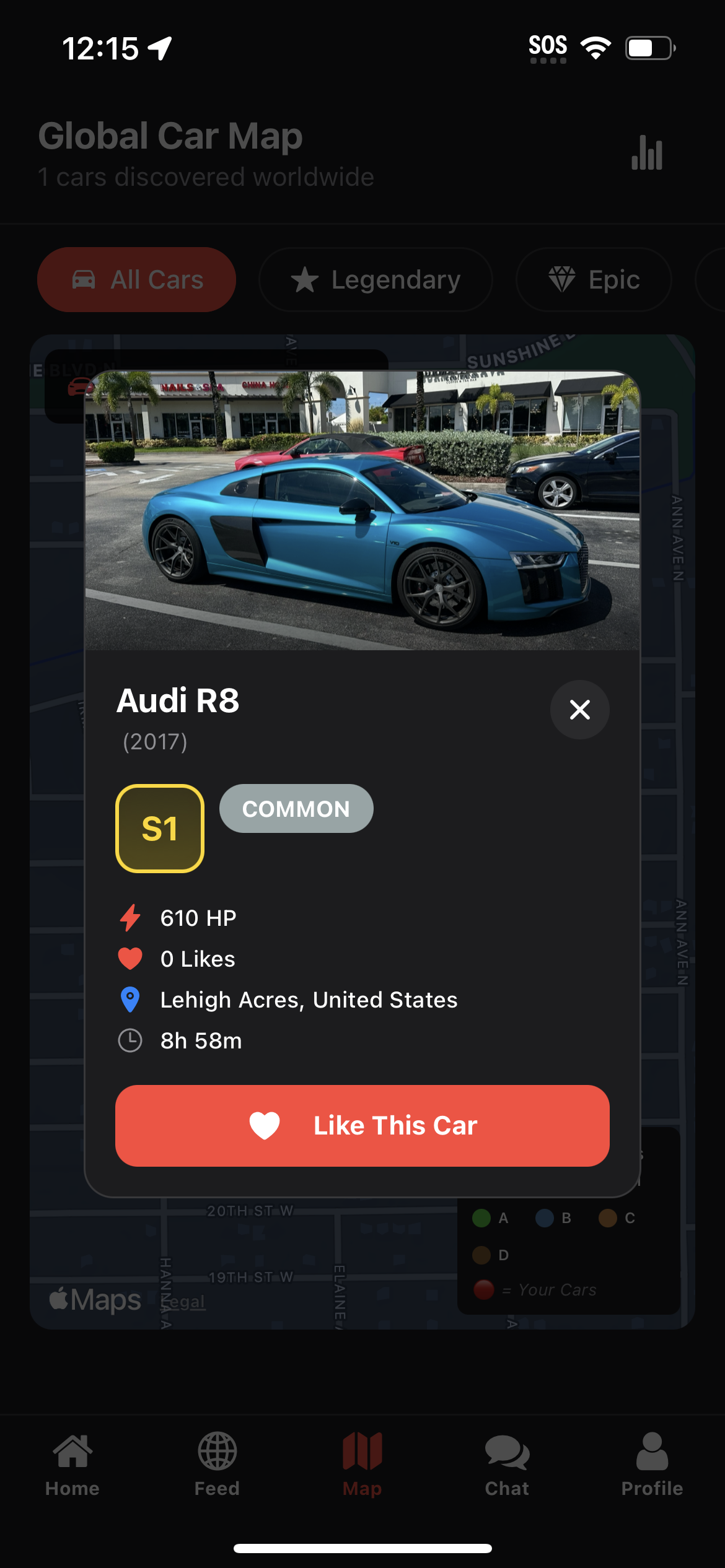Filter map by Legendary cars

(x=376, y=280)
